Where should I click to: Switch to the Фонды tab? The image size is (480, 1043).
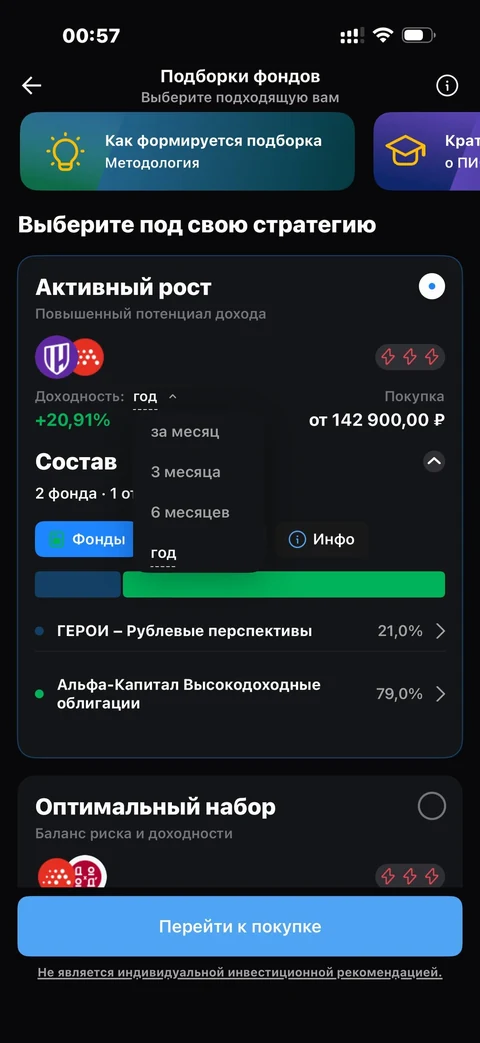click(84, 539)
